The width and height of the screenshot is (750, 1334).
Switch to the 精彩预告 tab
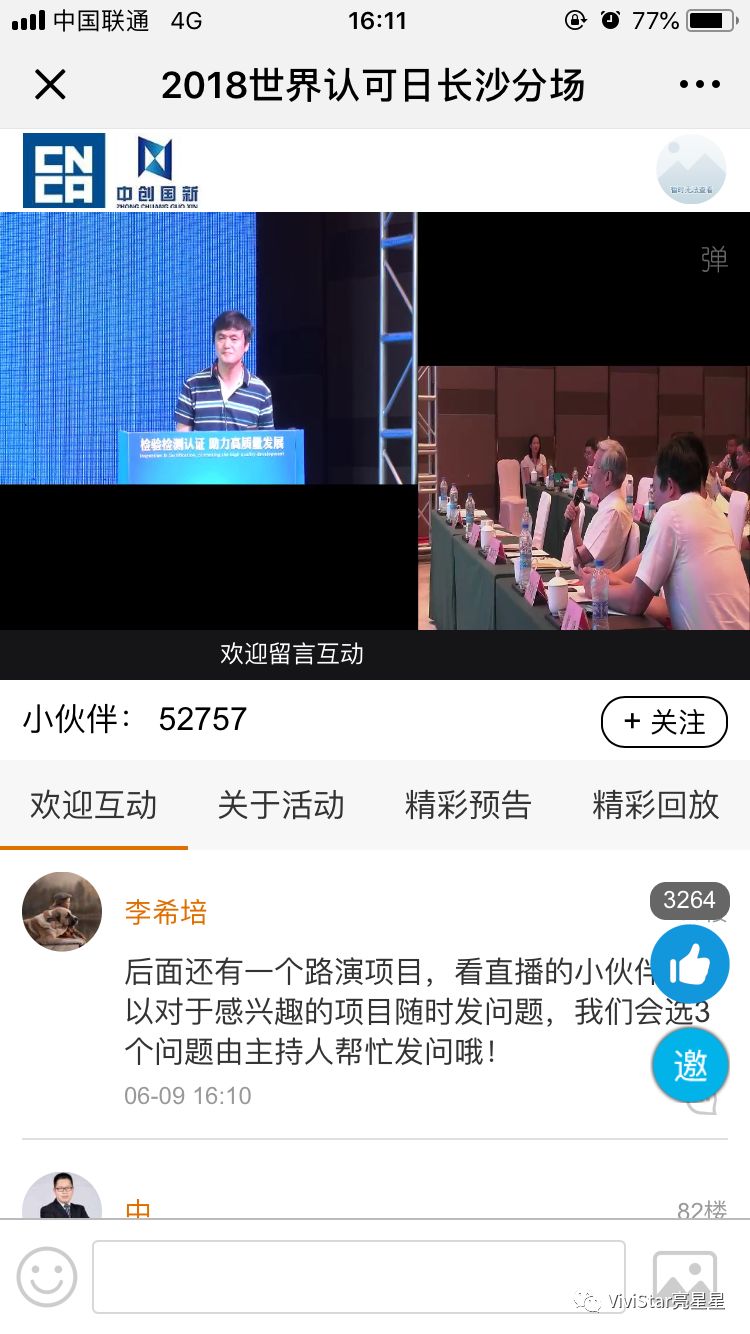point(468,805)
